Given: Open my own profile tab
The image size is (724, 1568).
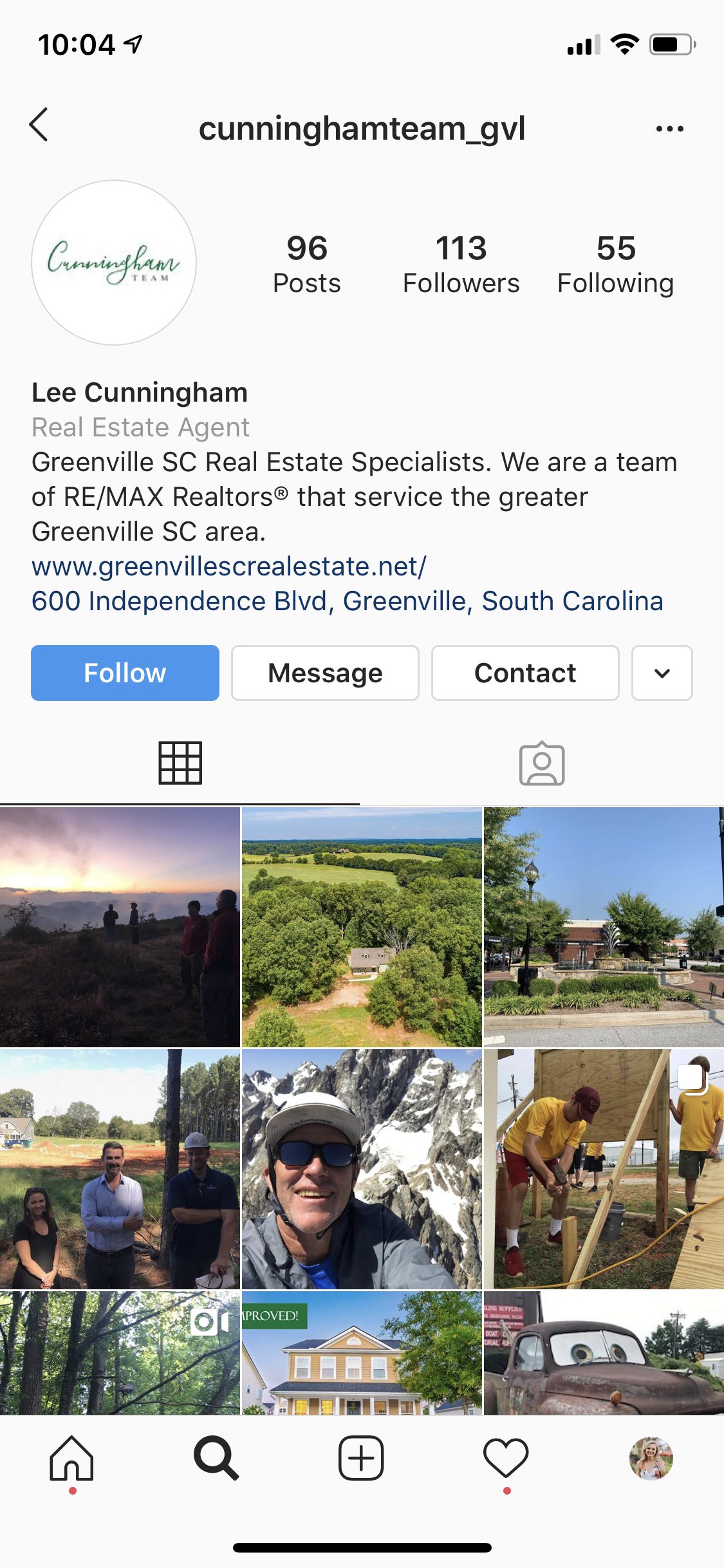Looking at the screenshot, I should [651, 1459].
